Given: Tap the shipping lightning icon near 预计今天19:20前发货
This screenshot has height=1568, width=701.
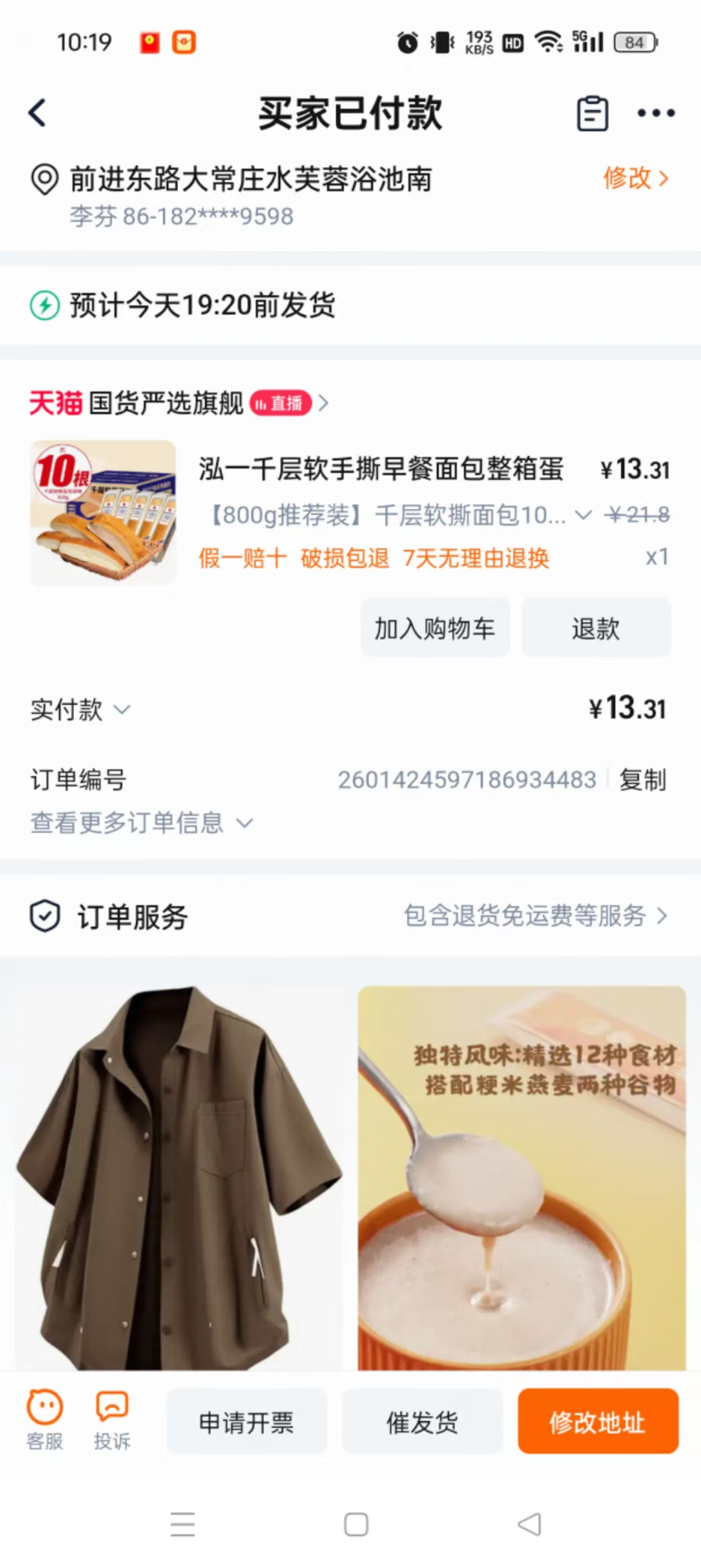Looking at the screenshot, I should 44,306.
